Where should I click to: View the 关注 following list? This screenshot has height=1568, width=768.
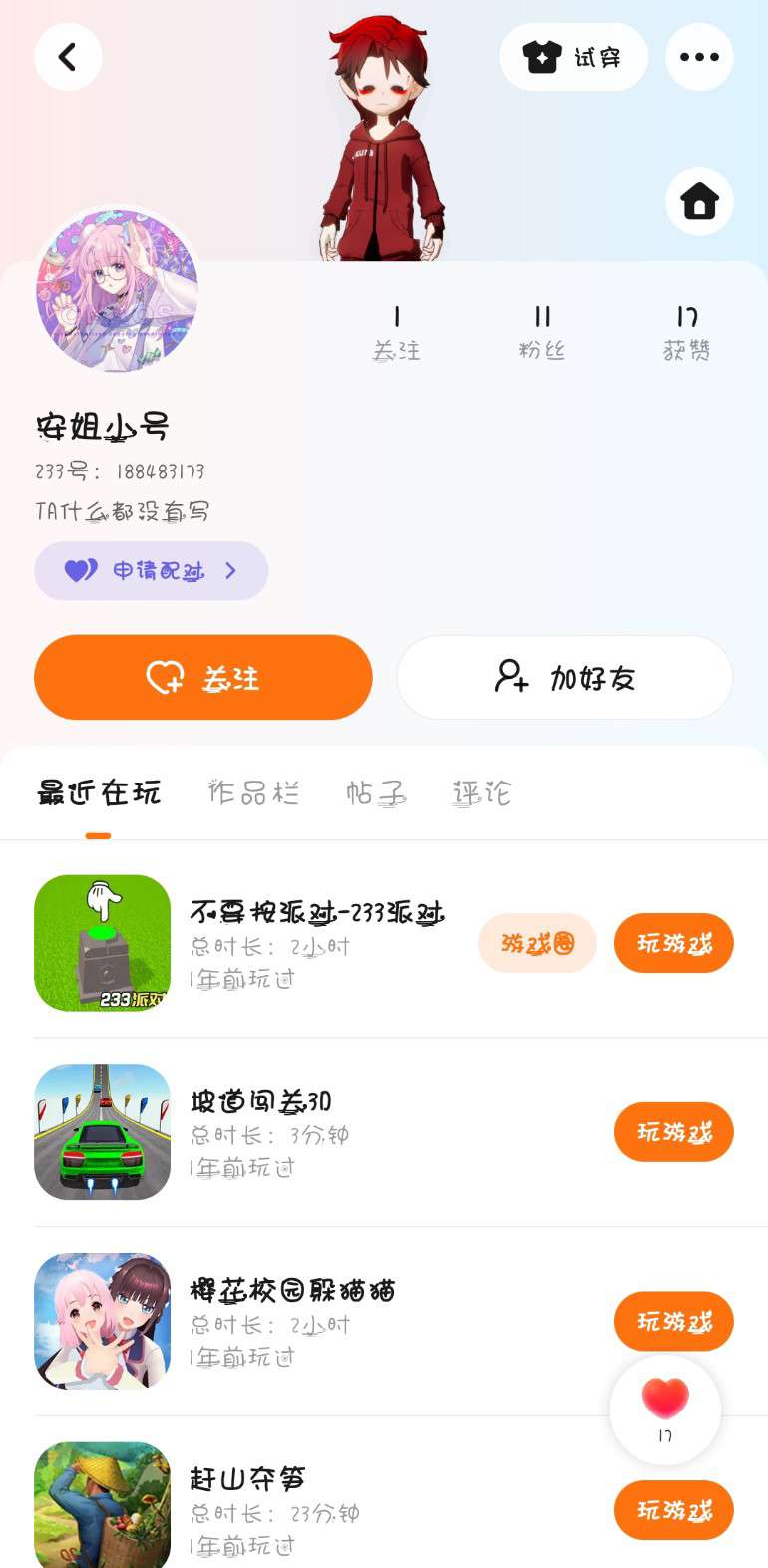tap(397, 334)
